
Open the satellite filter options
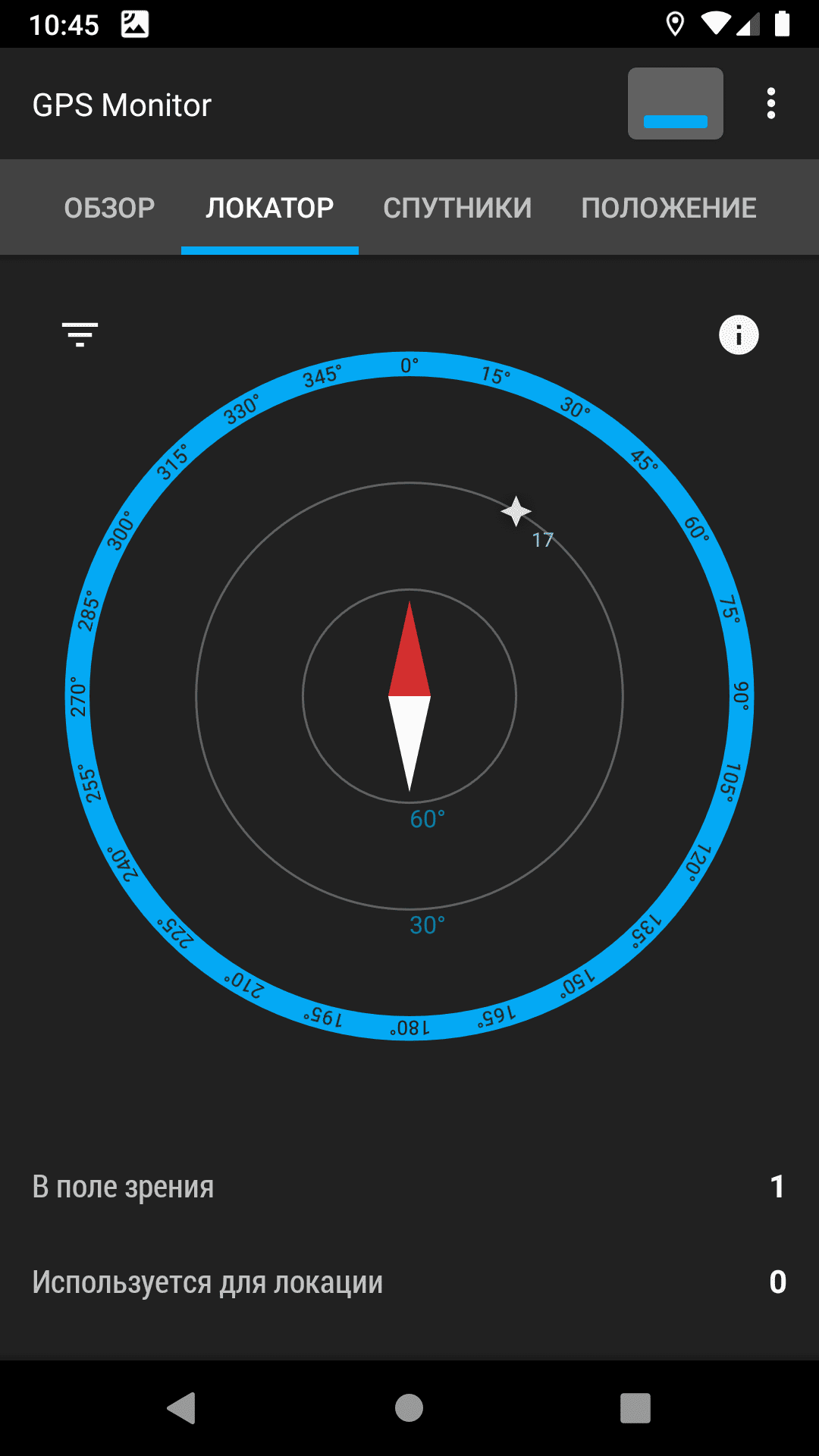(x=80, y=334)
